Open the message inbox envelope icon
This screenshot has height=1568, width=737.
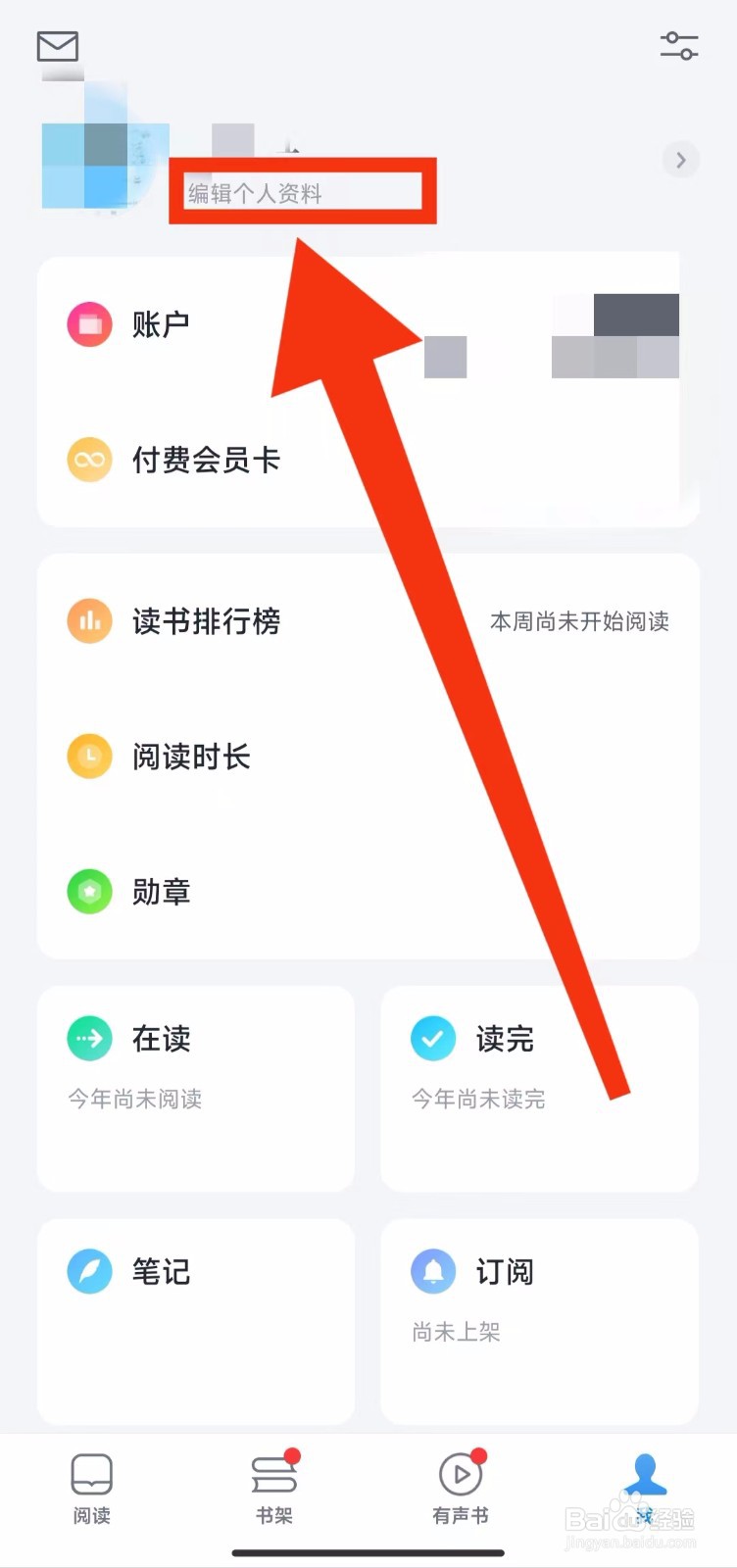click(56, 46)
